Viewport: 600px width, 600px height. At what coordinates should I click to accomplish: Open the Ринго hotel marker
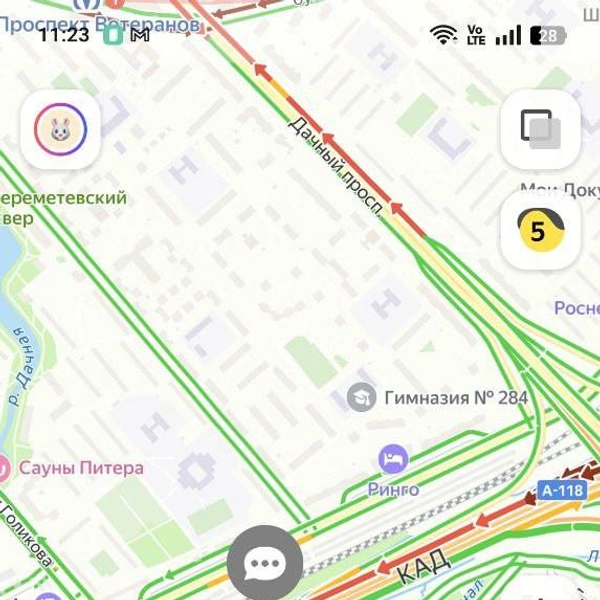click(393, 461)
